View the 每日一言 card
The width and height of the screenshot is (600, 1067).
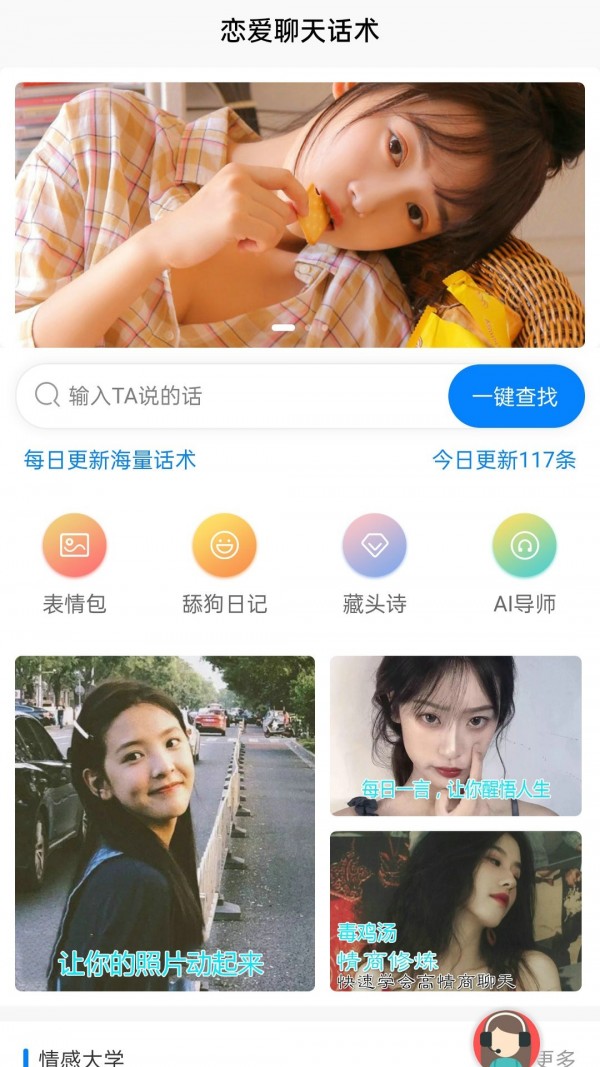(x=455, y=735)
